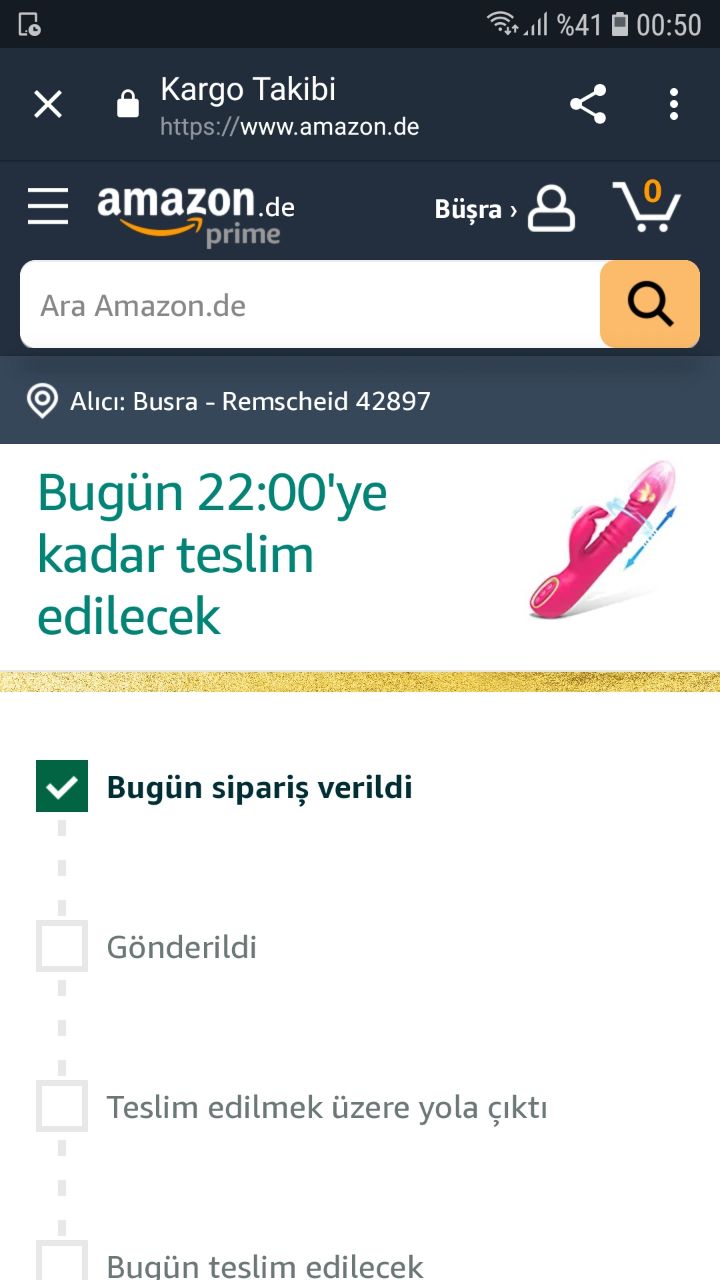Open the shopping cart

(646, 207)
